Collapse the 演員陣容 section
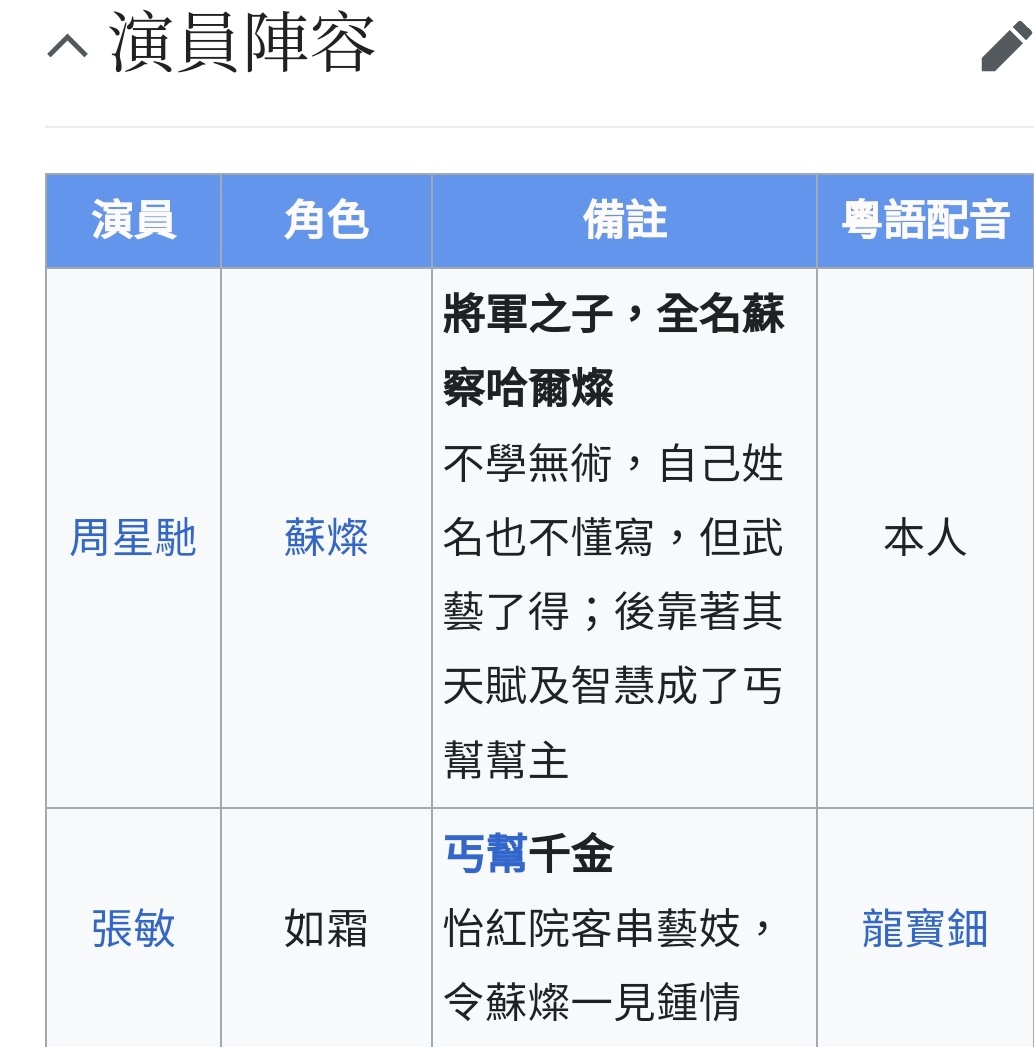Viewport: 1034px width, 1047px height. [68, 46]
